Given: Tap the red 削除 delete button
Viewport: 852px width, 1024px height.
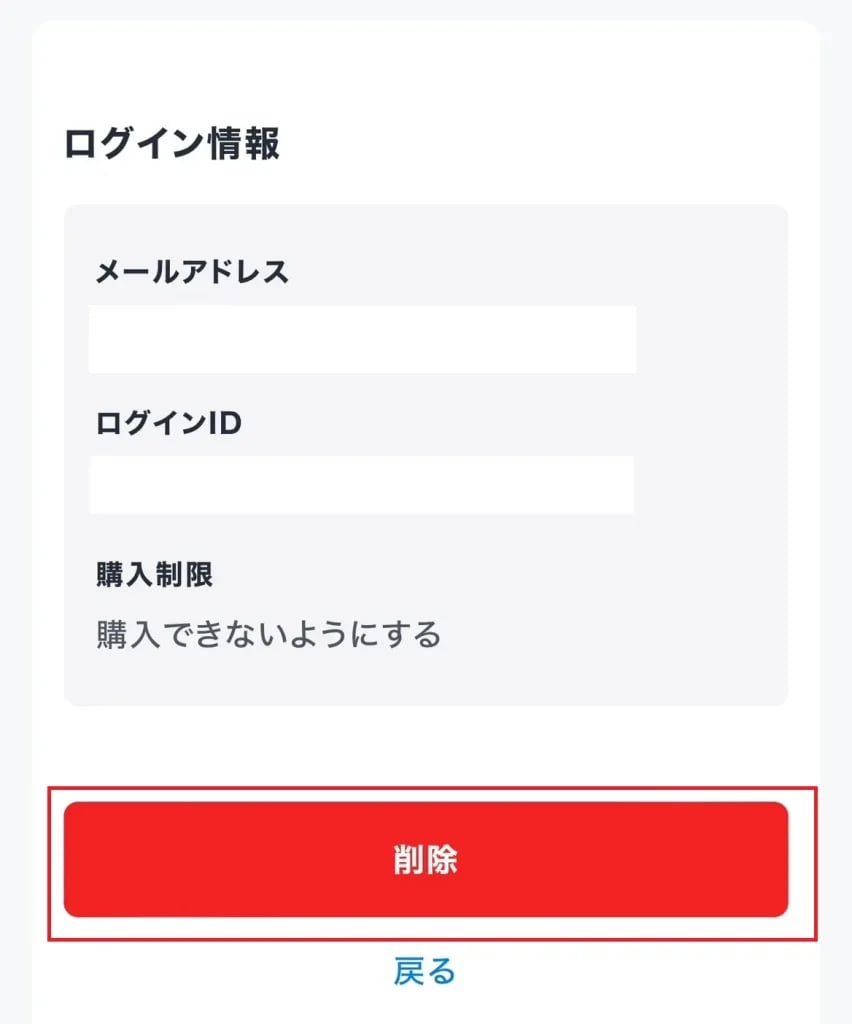Looking at the screenshot, I should click(425, 860).
